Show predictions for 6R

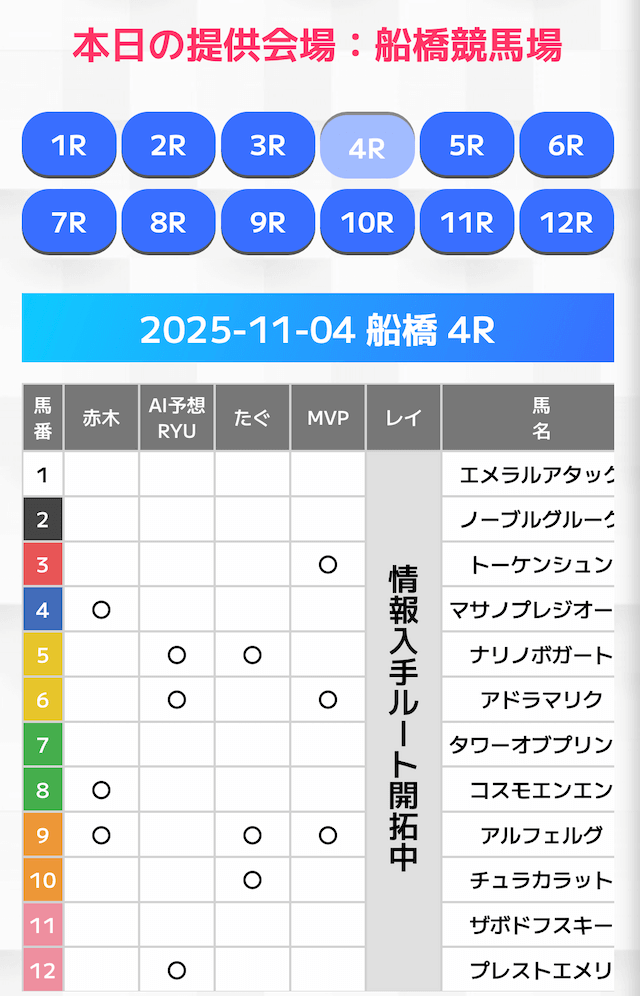point(566,145)
